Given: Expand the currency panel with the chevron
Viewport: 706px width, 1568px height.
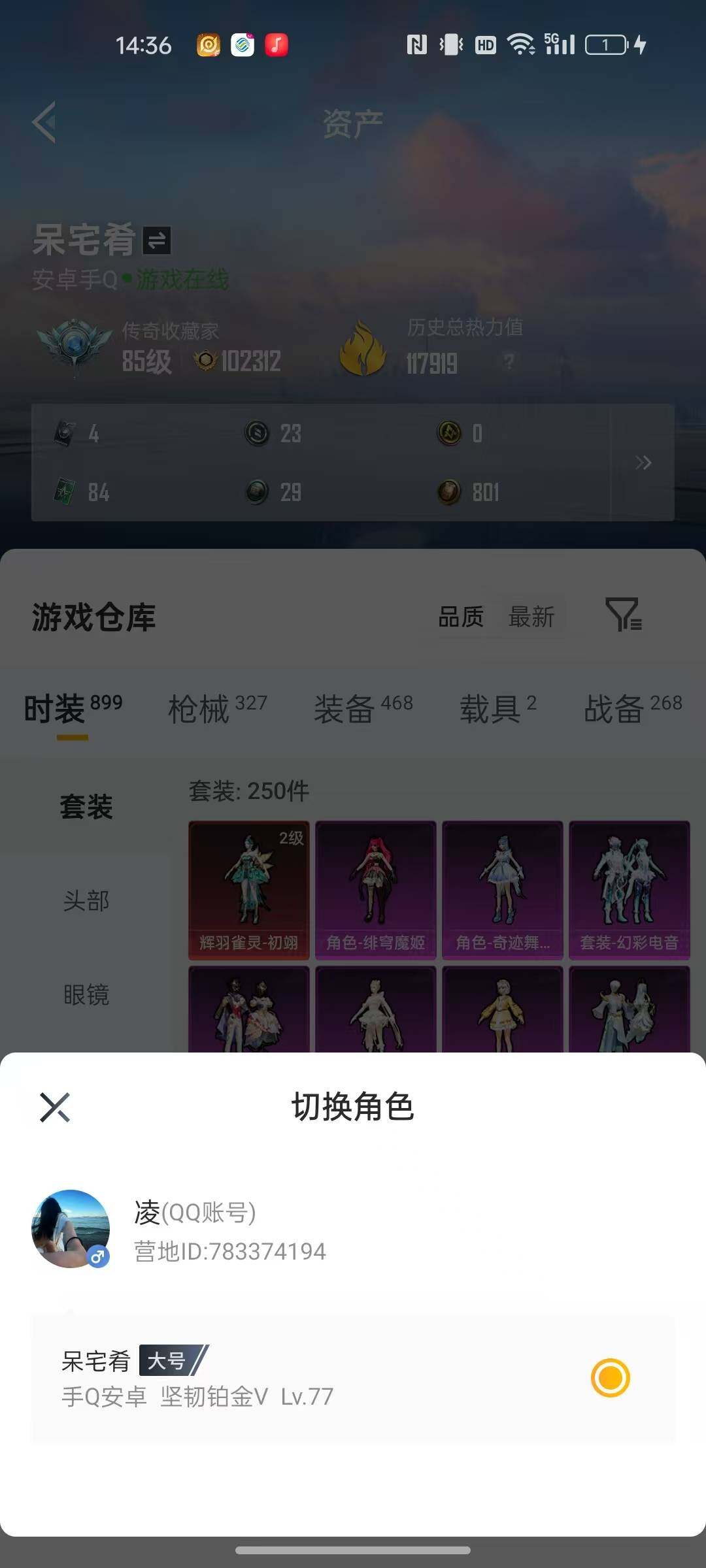Looking at the screenshot, I should point(644,463).
